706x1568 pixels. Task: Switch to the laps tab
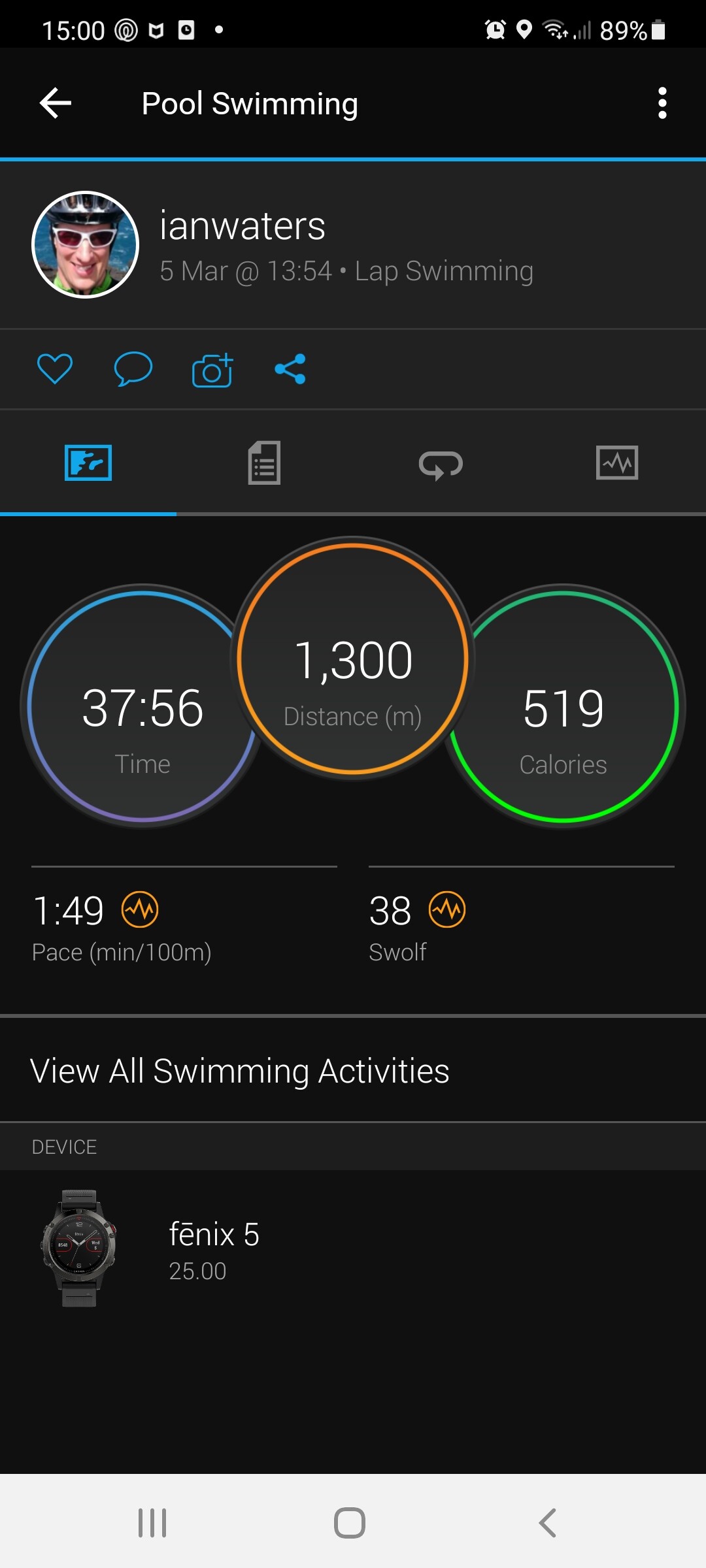coord(441,465)
